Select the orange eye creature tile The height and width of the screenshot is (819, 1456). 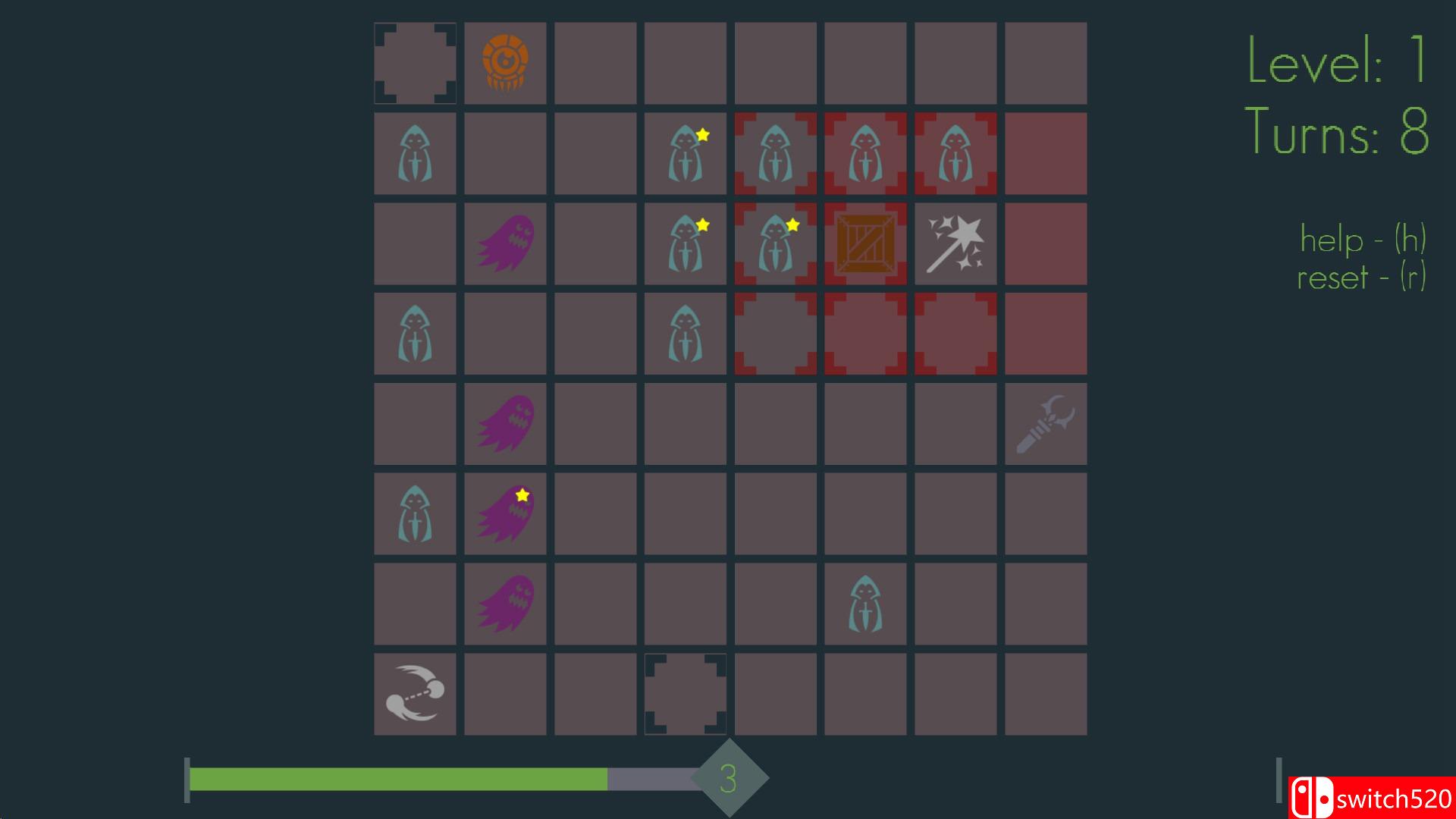505,64
